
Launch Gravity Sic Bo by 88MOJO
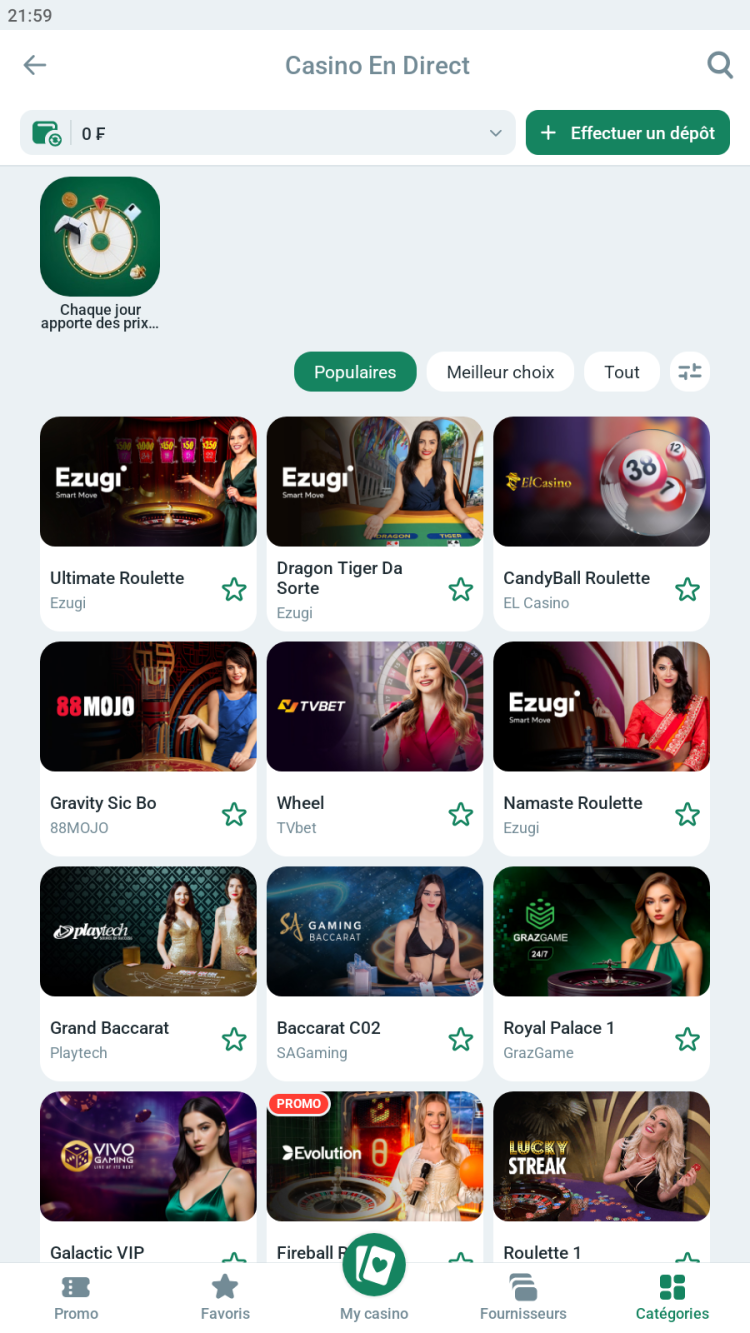(x=148, y=707)
